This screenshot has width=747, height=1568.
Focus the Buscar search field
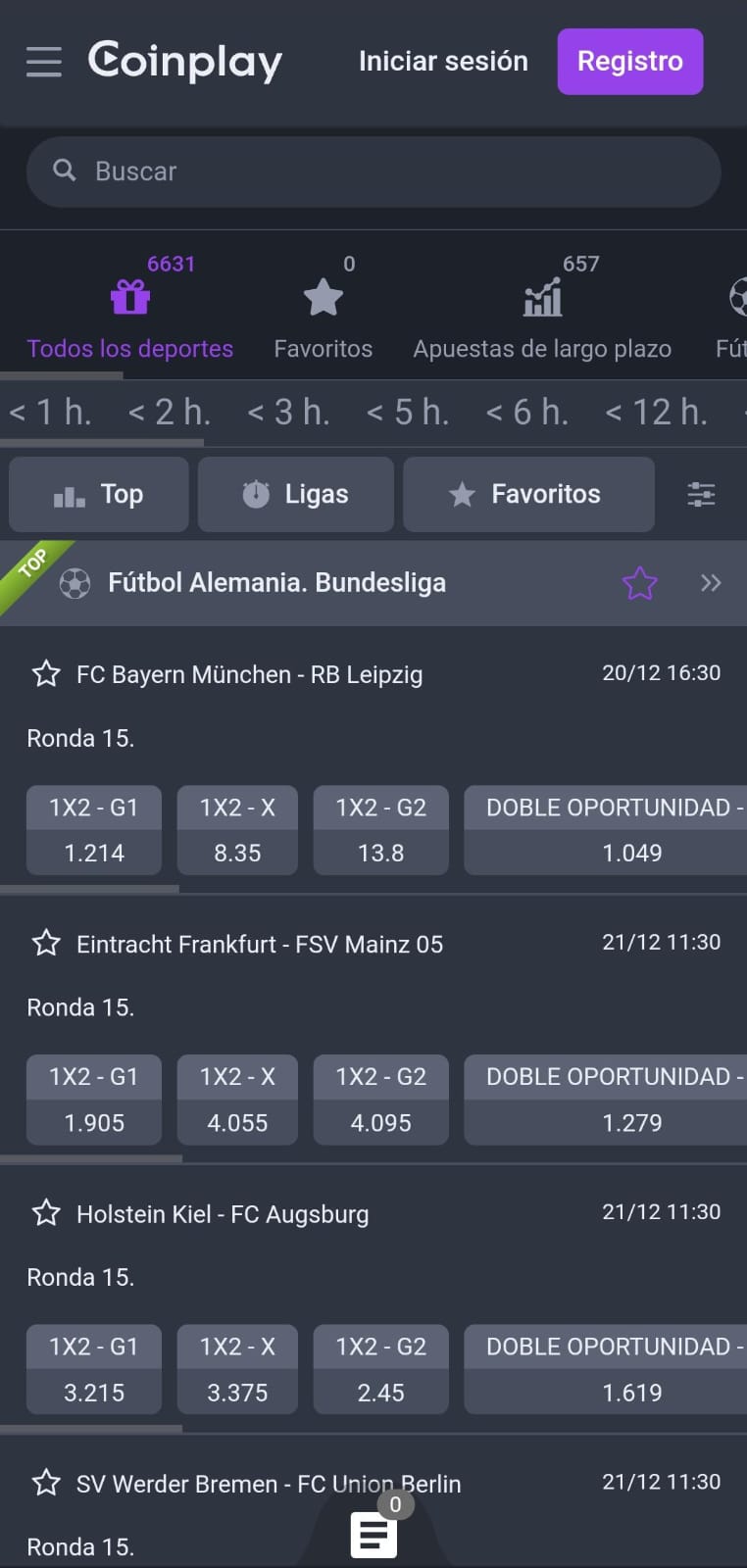373,171
